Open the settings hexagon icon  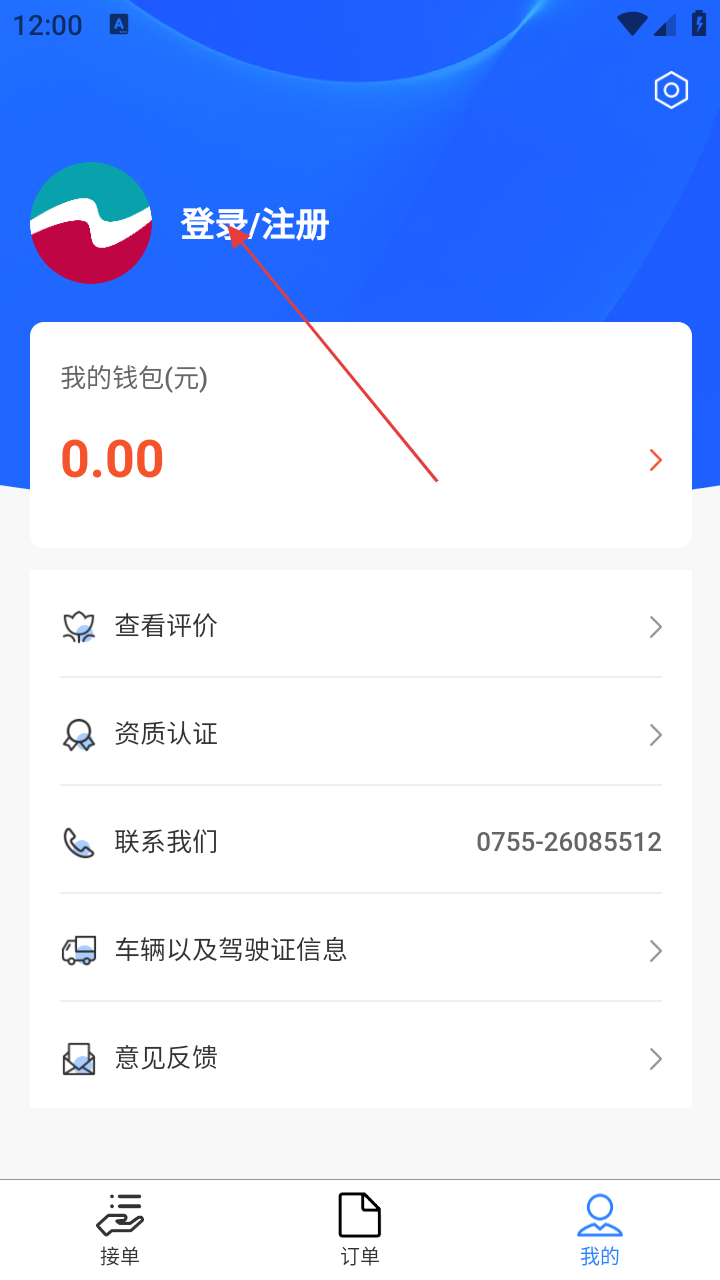(x=671, y=91)
